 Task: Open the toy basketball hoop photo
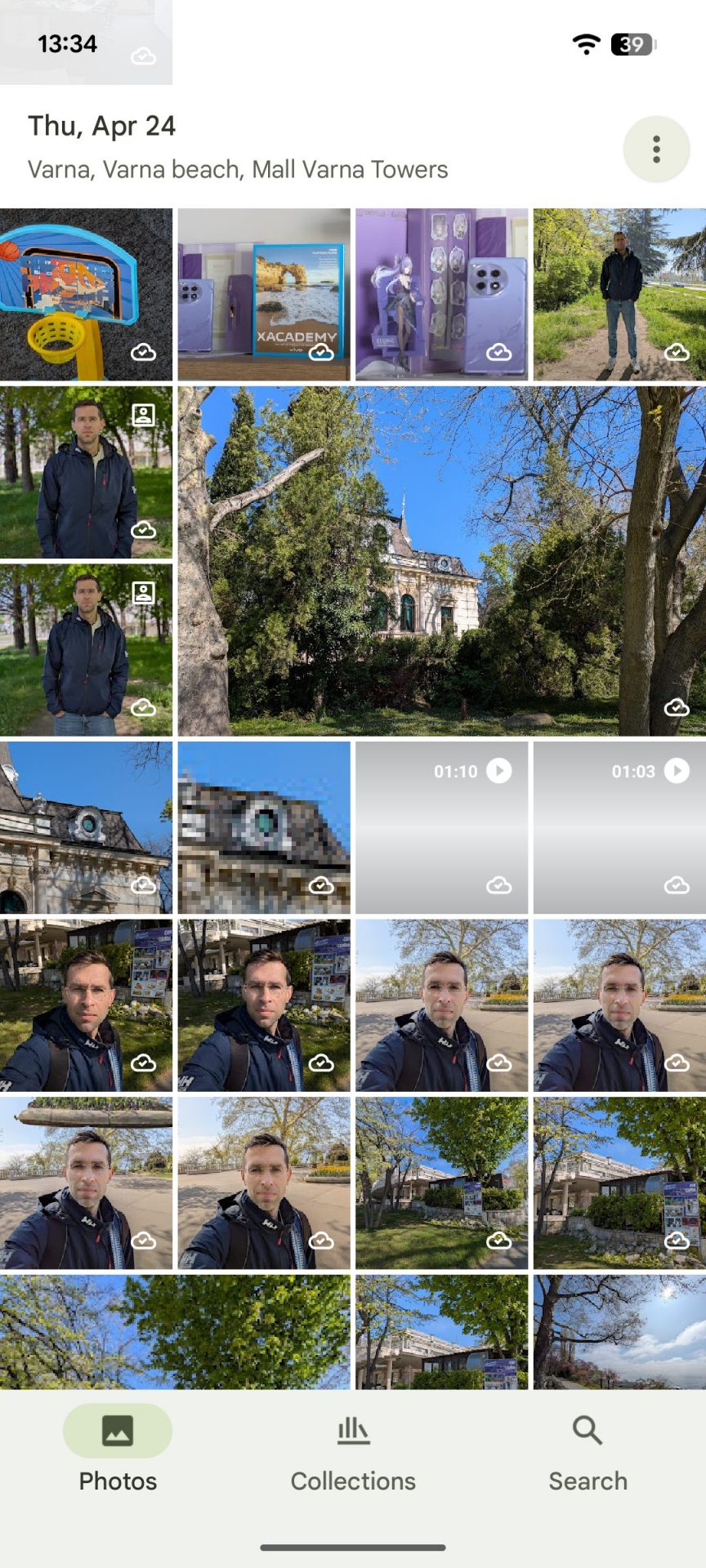86,295
